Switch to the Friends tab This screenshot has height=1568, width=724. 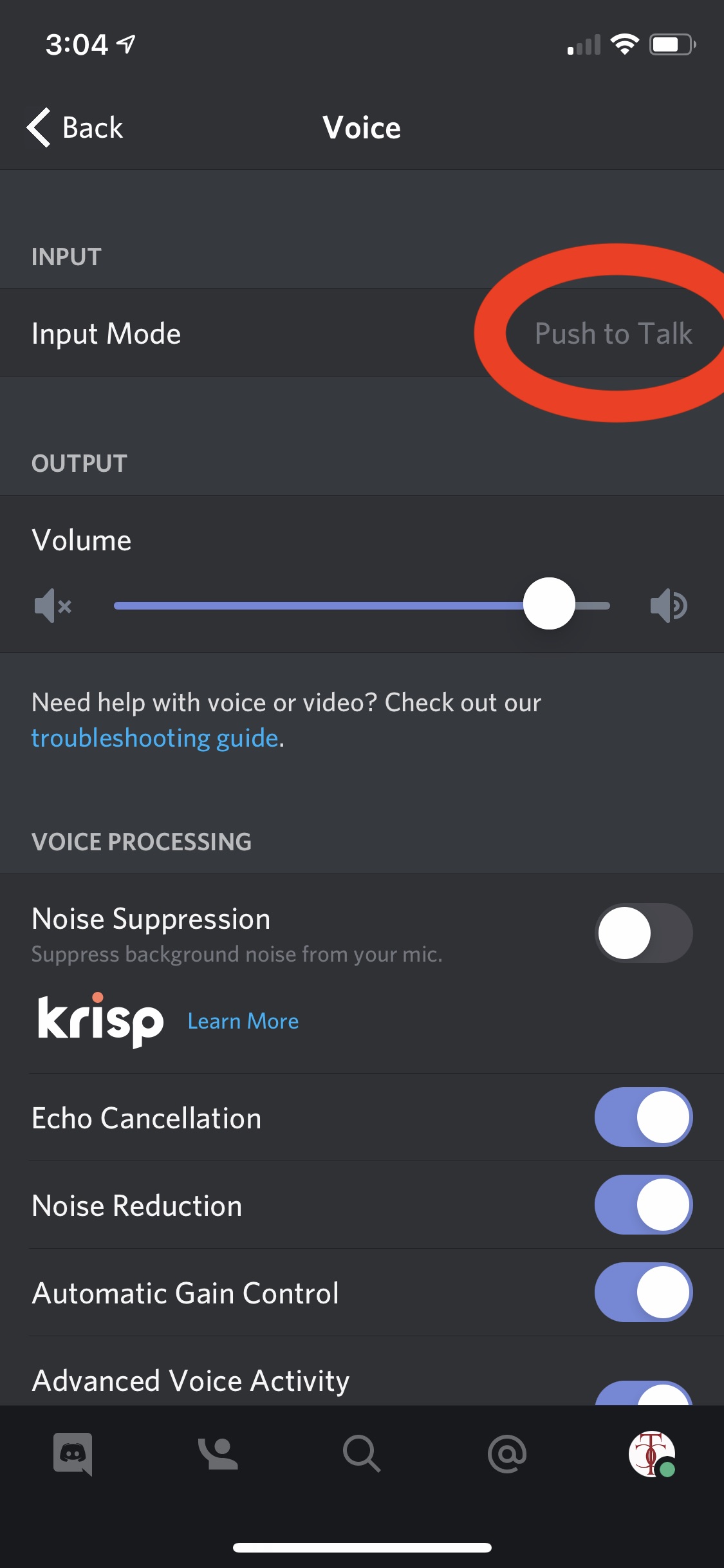coord(218,1453)
